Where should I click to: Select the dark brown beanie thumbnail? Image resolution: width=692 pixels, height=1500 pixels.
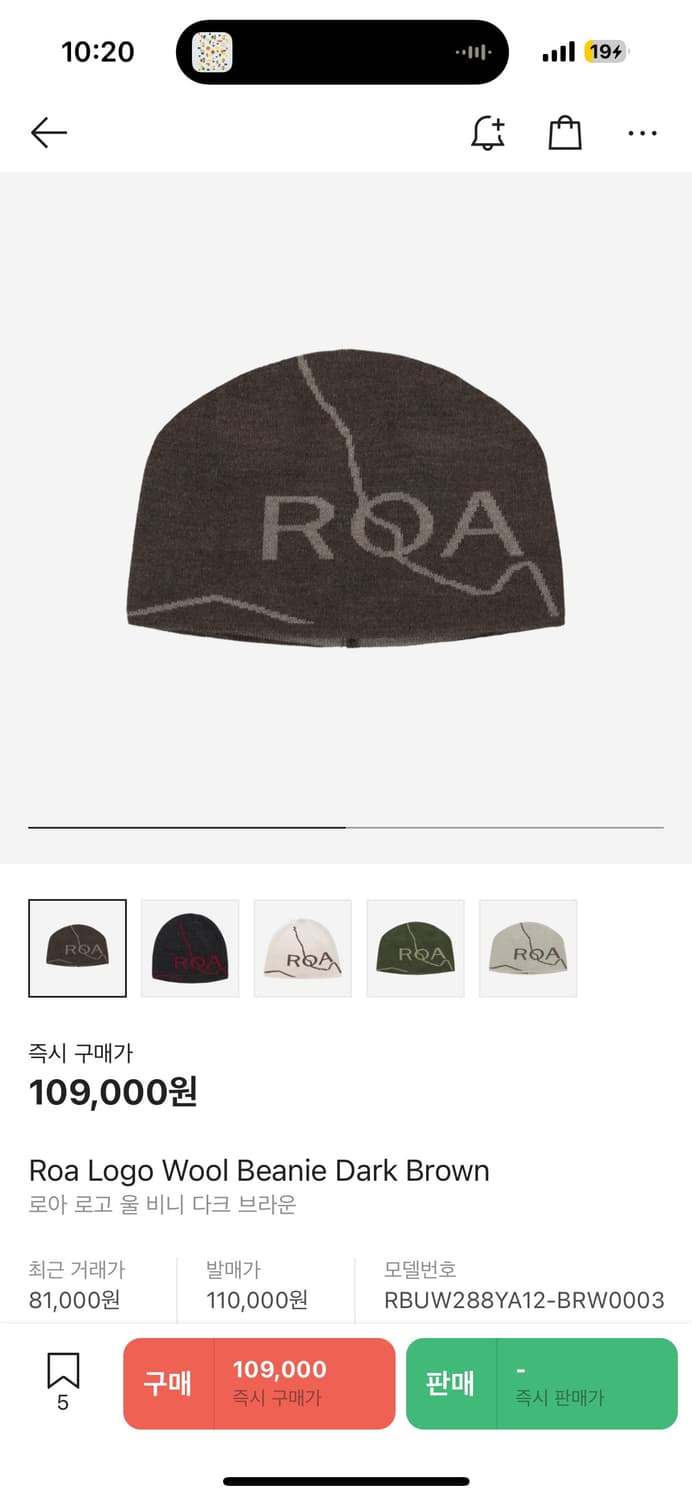(x=77, y=948)
